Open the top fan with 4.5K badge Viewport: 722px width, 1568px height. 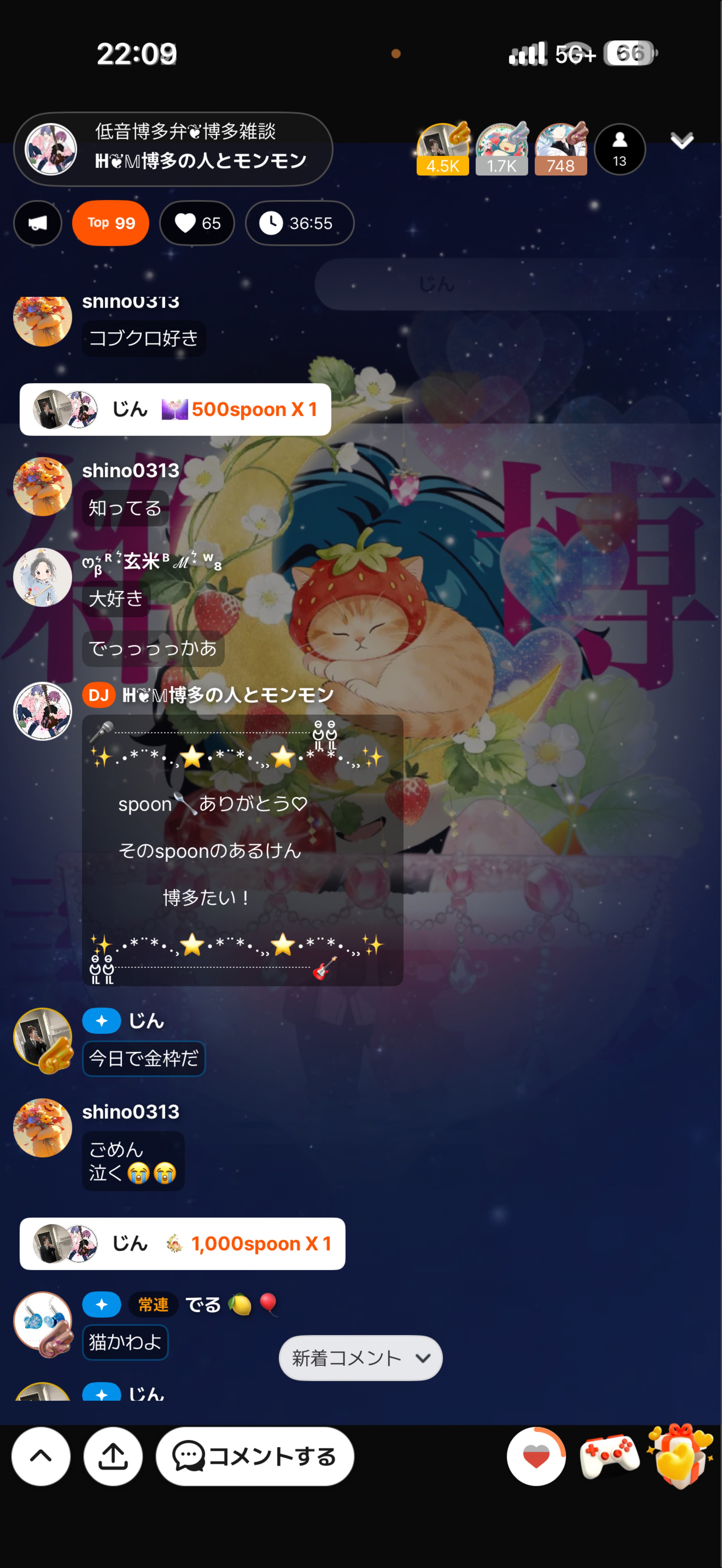443,149
